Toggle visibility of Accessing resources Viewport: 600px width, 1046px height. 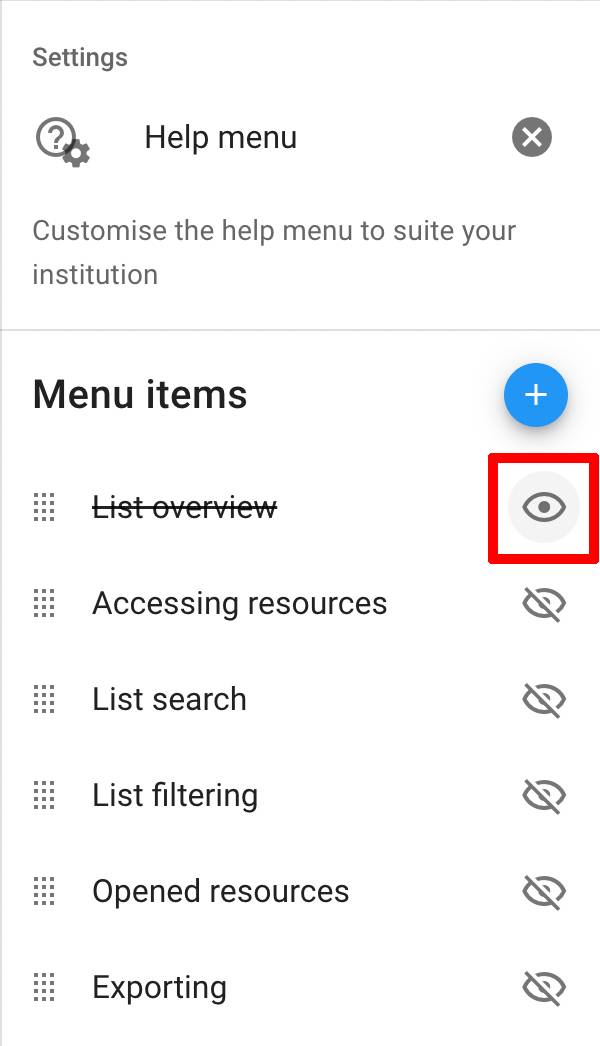click(x=544, y=604)
